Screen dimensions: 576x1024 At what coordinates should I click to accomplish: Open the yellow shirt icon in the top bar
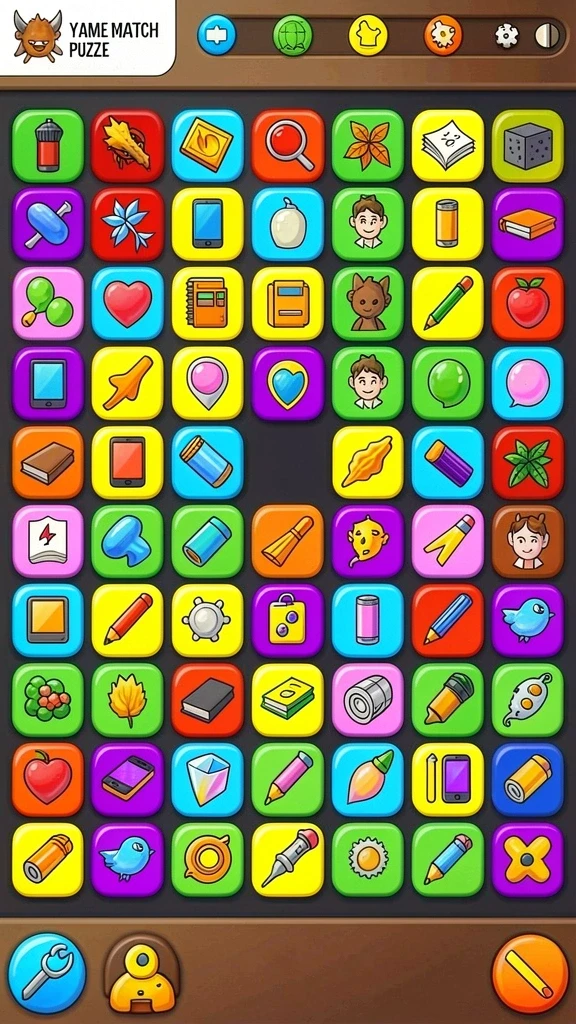point(368,35)
